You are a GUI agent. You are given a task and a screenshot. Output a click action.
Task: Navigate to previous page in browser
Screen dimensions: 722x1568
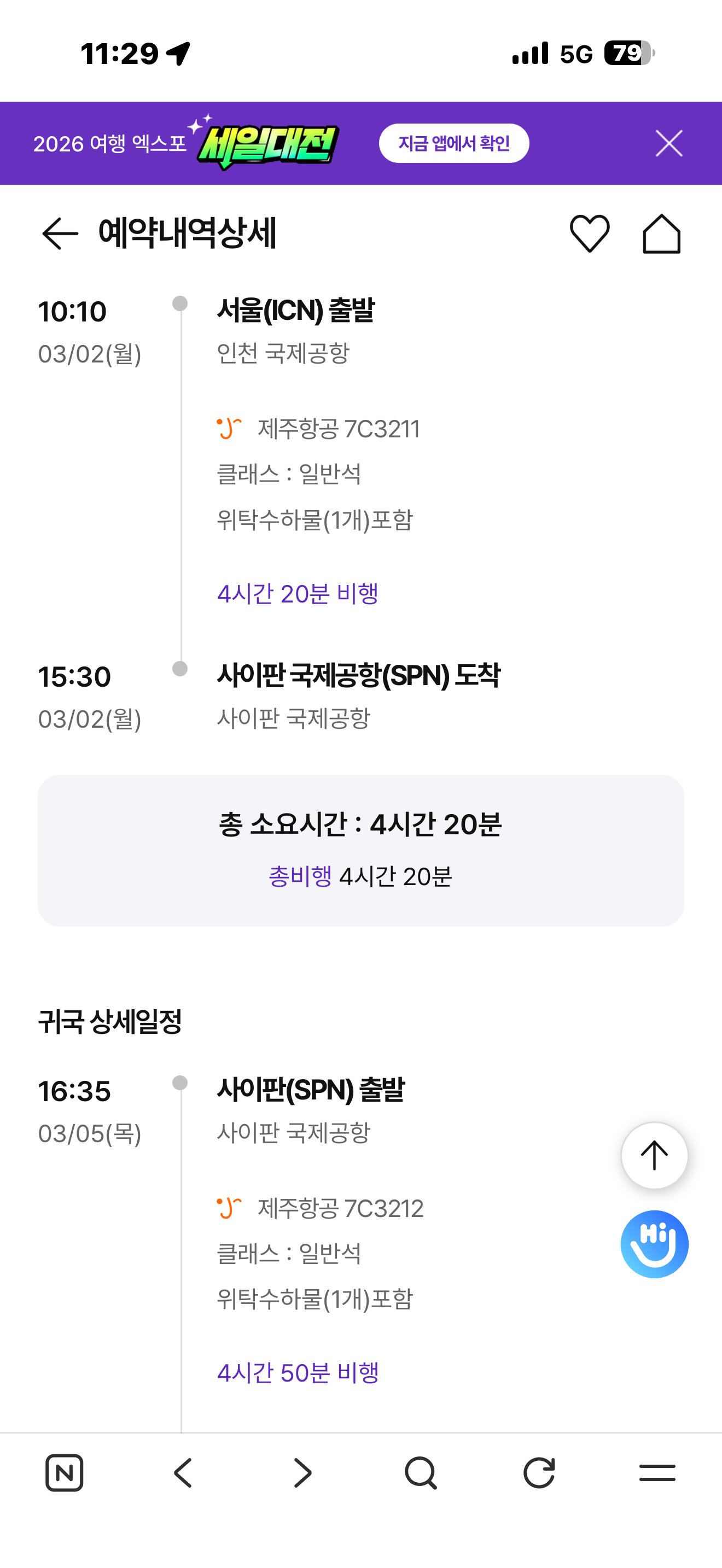click(x=183, y=1473)
